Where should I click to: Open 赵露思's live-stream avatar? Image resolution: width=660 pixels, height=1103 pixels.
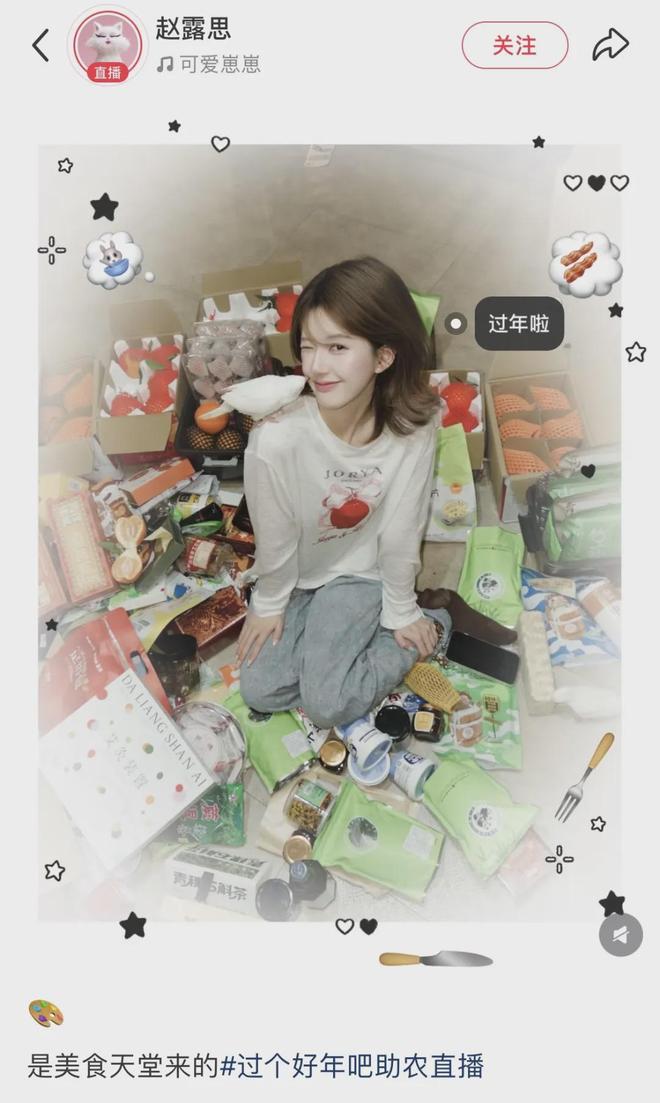[107, 45]
